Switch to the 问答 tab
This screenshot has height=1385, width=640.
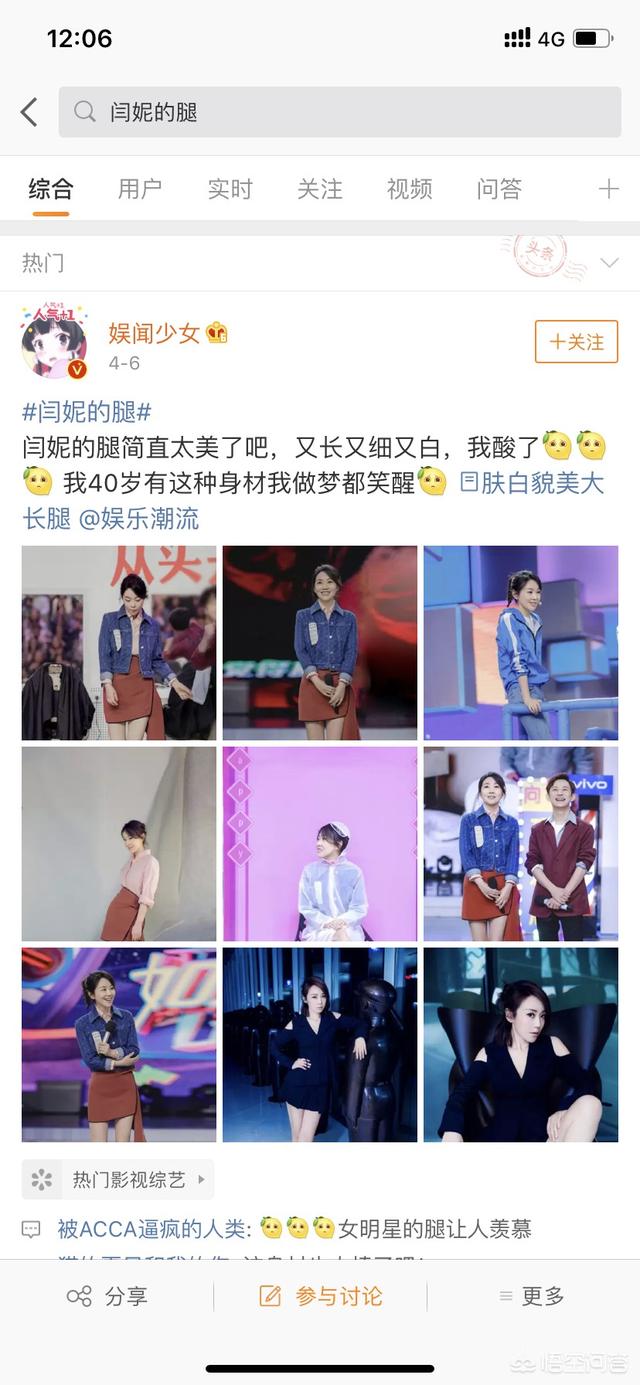point(499,189)
